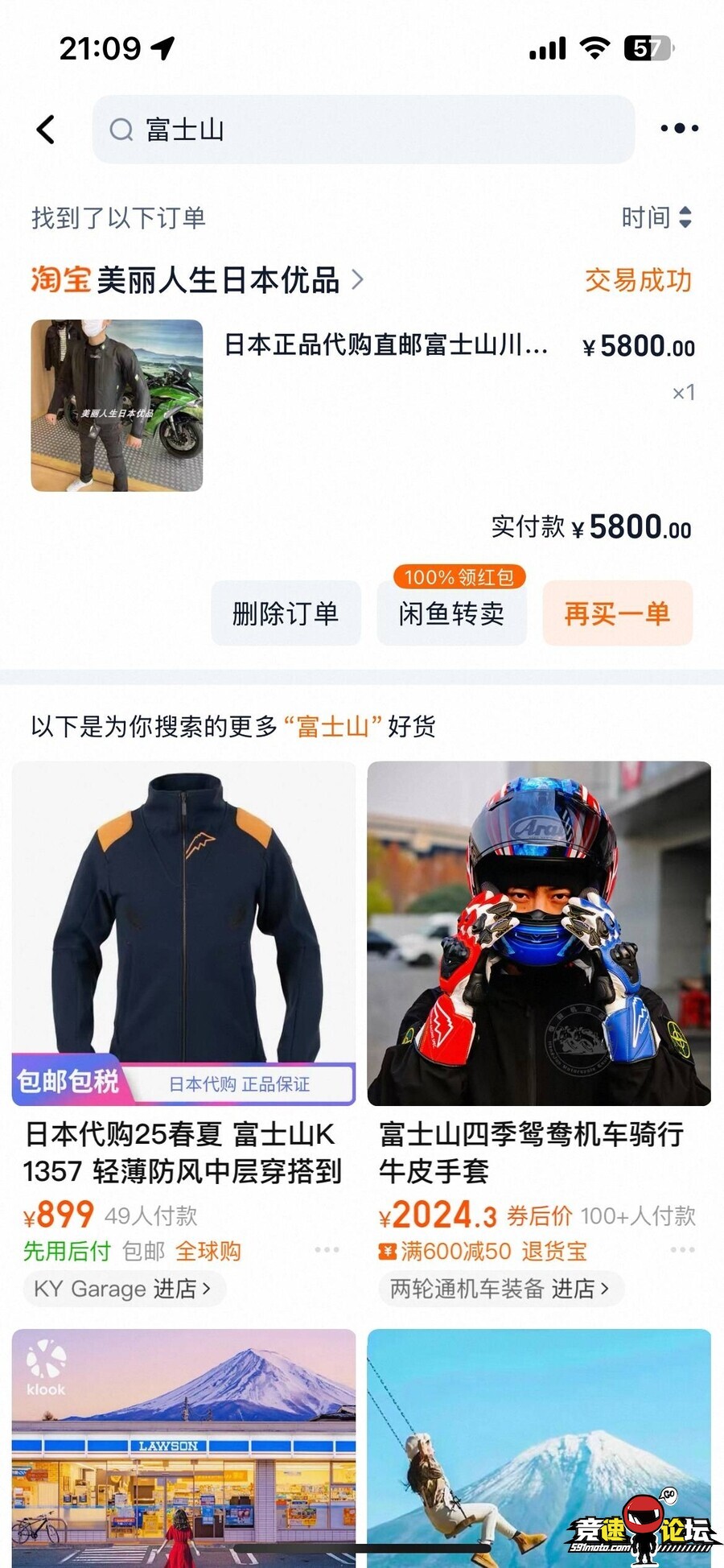Open more options for the ¥899 jacket

click(x=327, y=1250)
